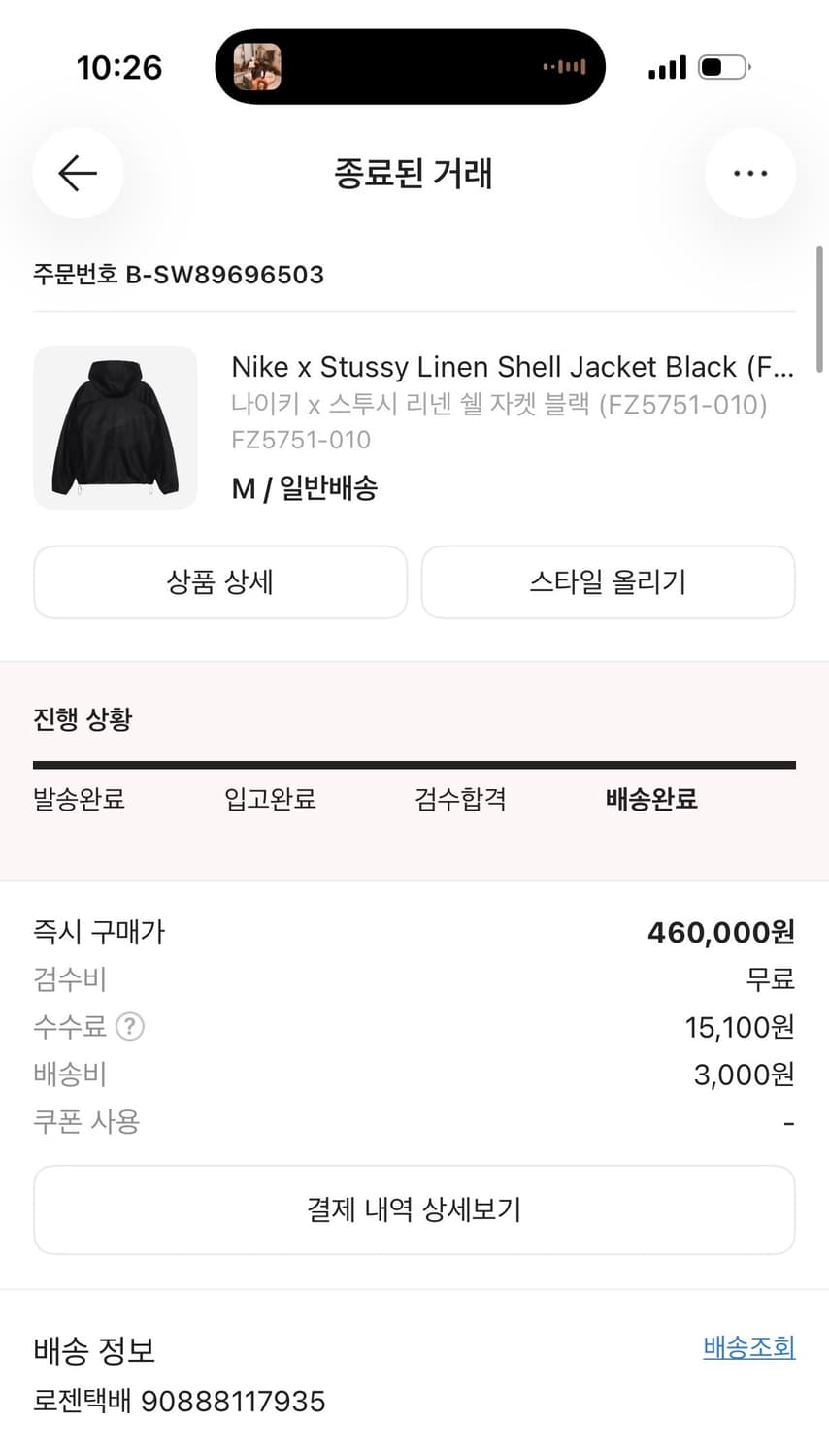
Task: Open 결제 내역 상세보기 payment details
Action: click(414, 1209)
